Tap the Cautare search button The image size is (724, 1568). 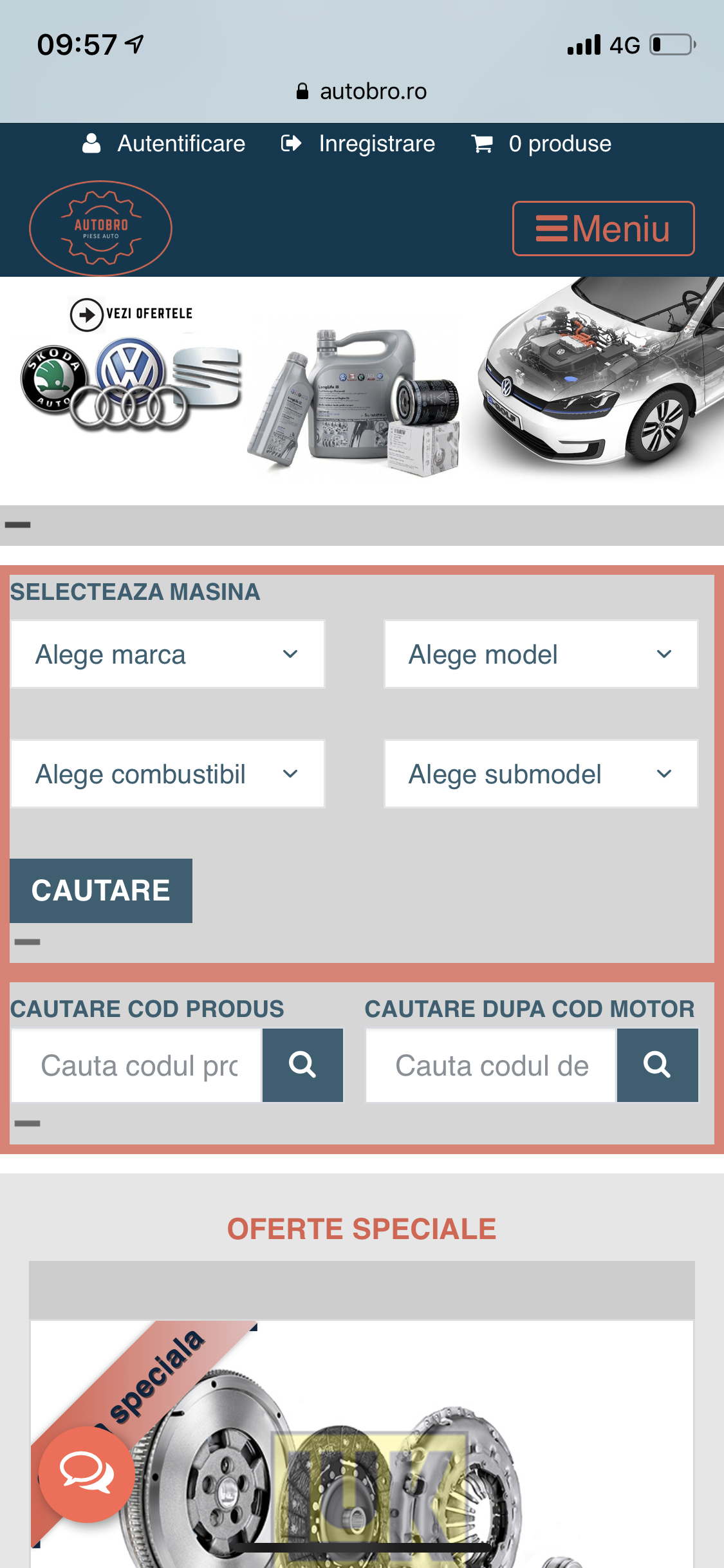point(101,891)
